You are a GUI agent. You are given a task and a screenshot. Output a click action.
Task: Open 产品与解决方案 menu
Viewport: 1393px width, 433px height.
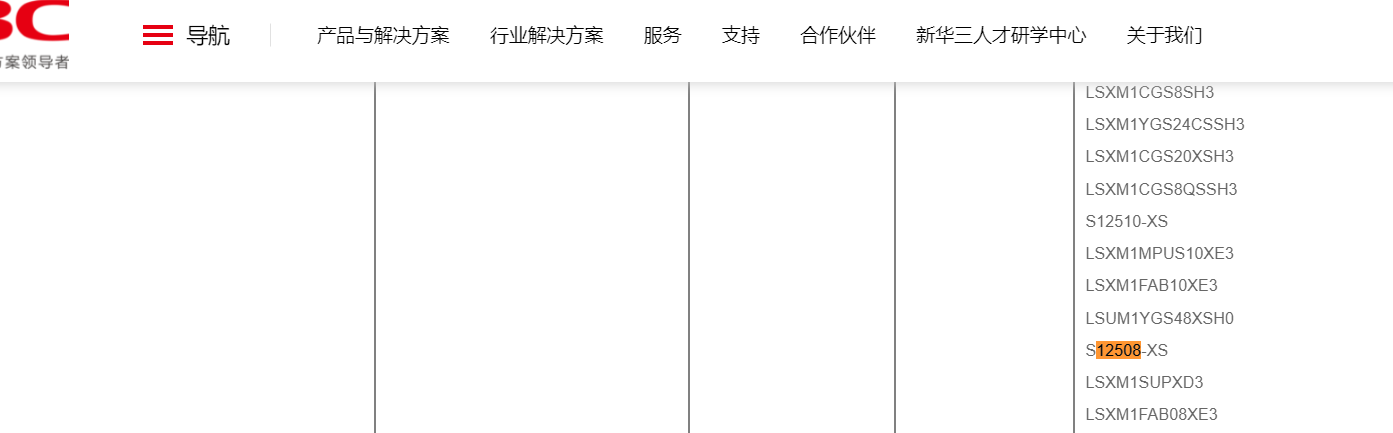point(383,36)
